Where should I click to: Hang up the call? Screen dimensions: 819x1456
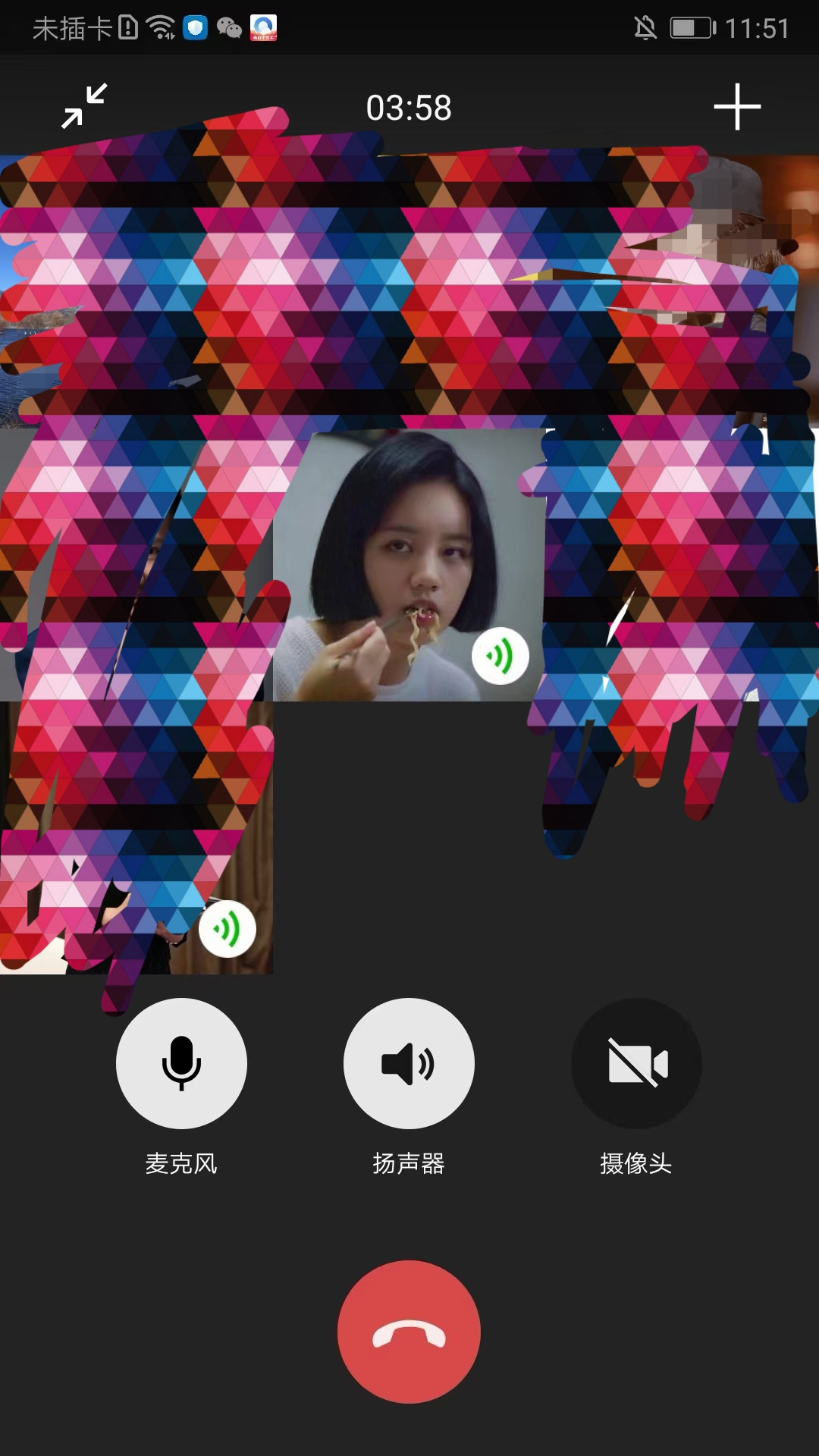(409, 1332)
